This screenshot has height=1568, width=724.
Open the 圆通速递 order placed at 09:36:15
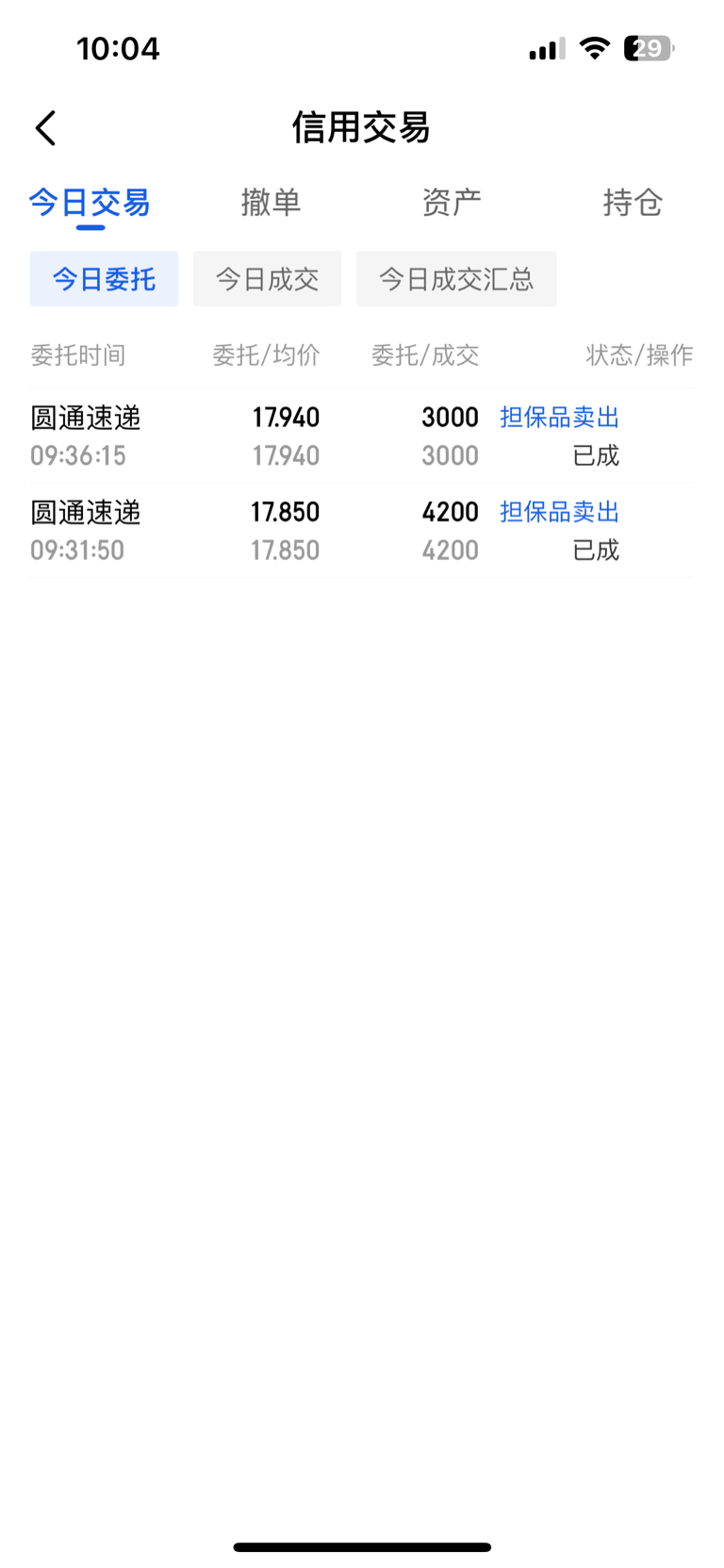362,436
